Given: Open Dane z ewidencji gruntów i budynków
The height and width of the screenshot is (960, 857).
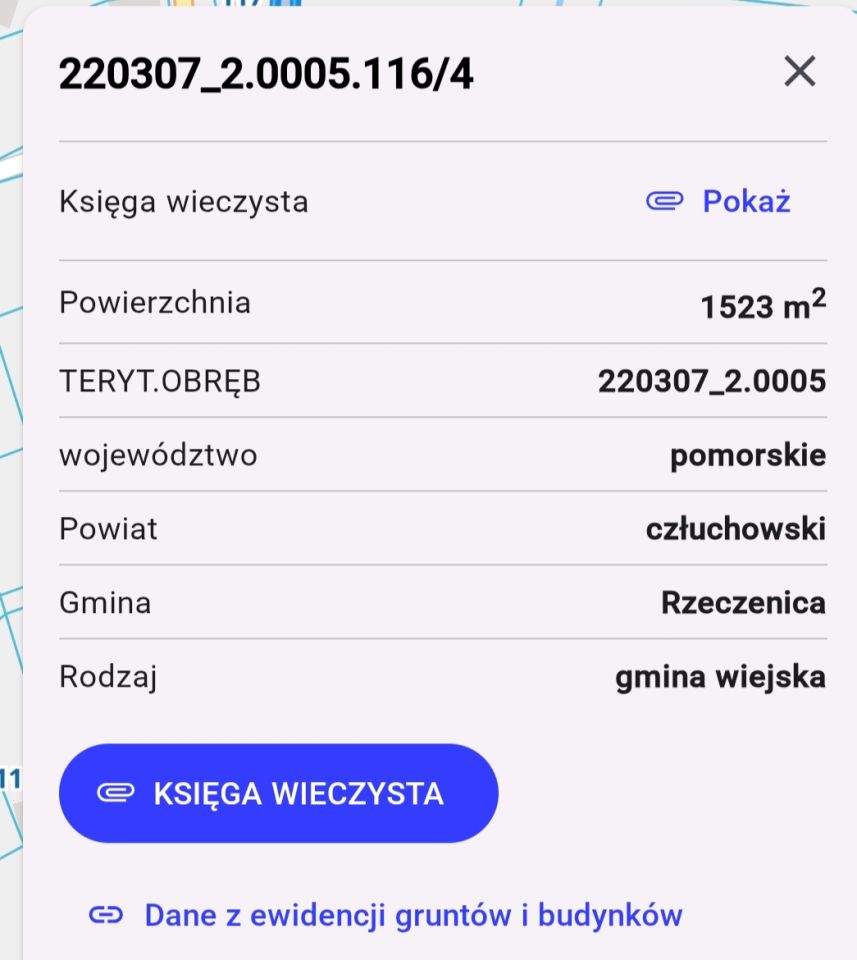Looking at the screenshot, I should pyautogui.click(x=412, y=913).
